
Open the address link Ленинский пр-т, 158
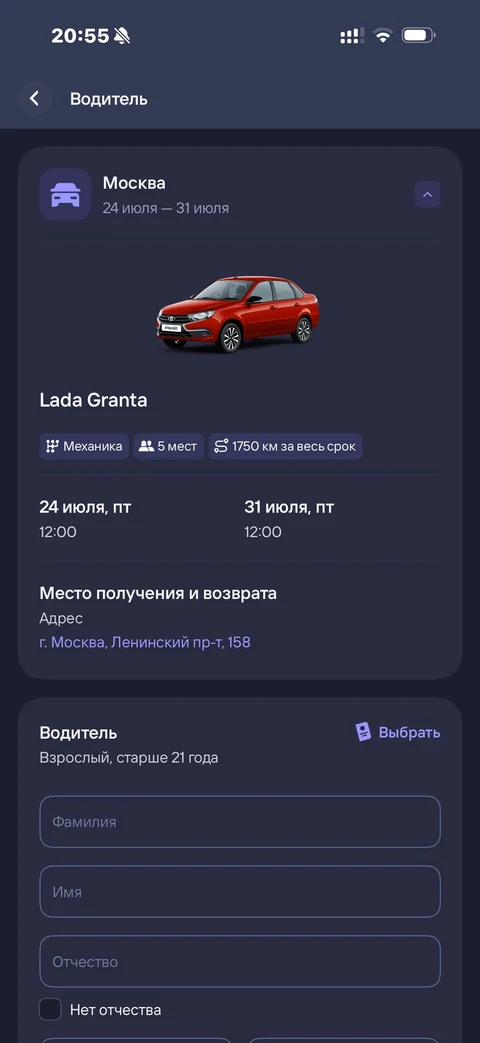tap(145, 643)
